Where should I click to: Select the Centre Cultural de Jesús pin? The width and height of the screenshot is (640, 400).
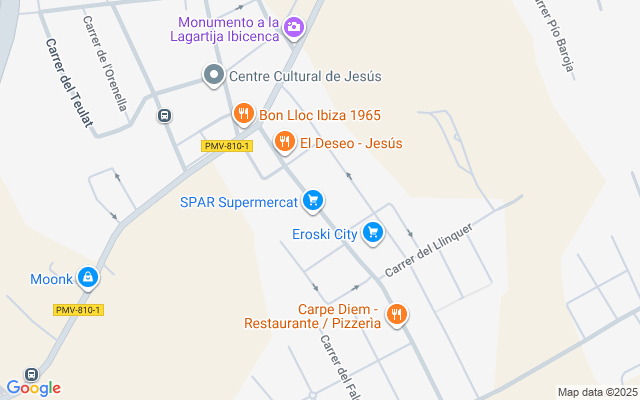(x=213, y=76)
